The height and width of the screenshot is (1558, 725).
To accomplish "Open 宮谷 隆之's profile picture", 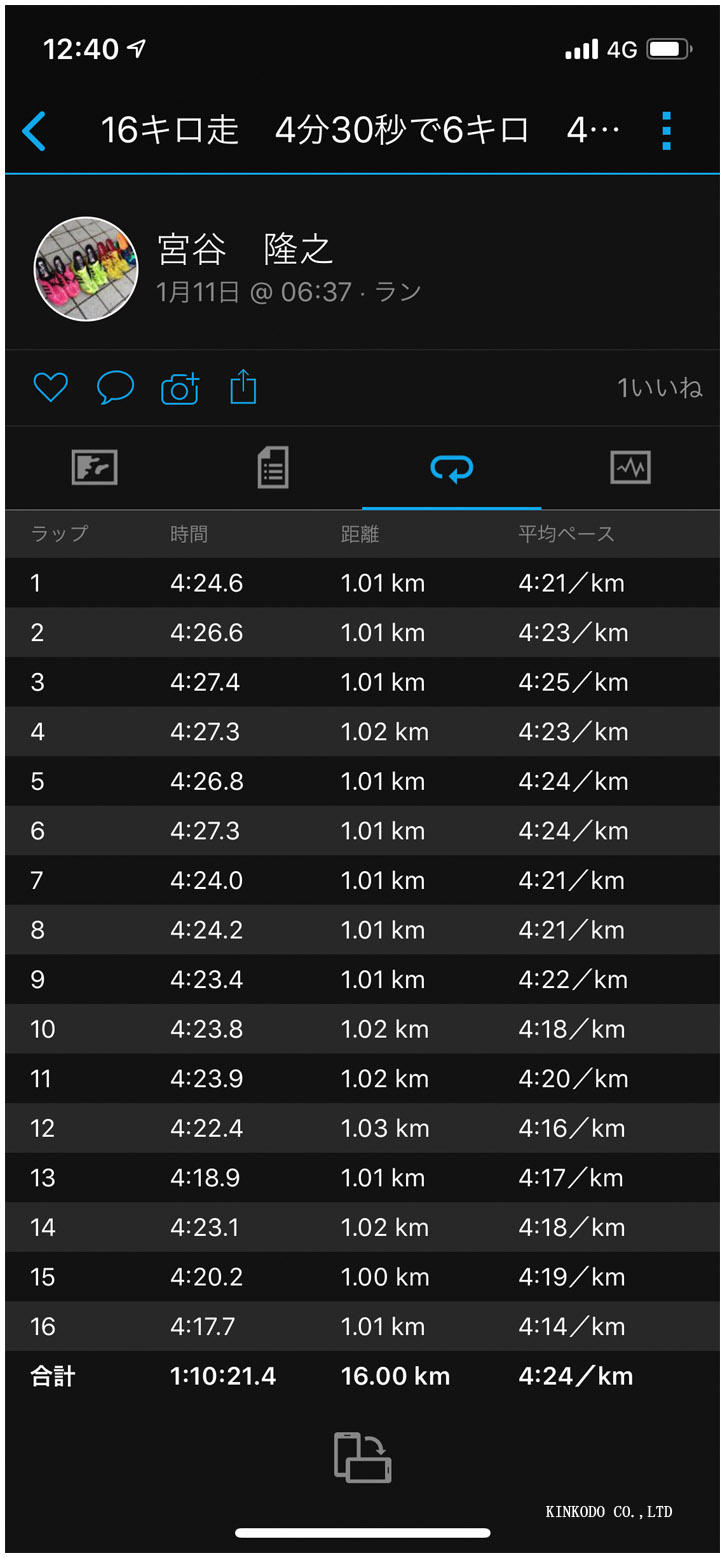I will [86, 268].
